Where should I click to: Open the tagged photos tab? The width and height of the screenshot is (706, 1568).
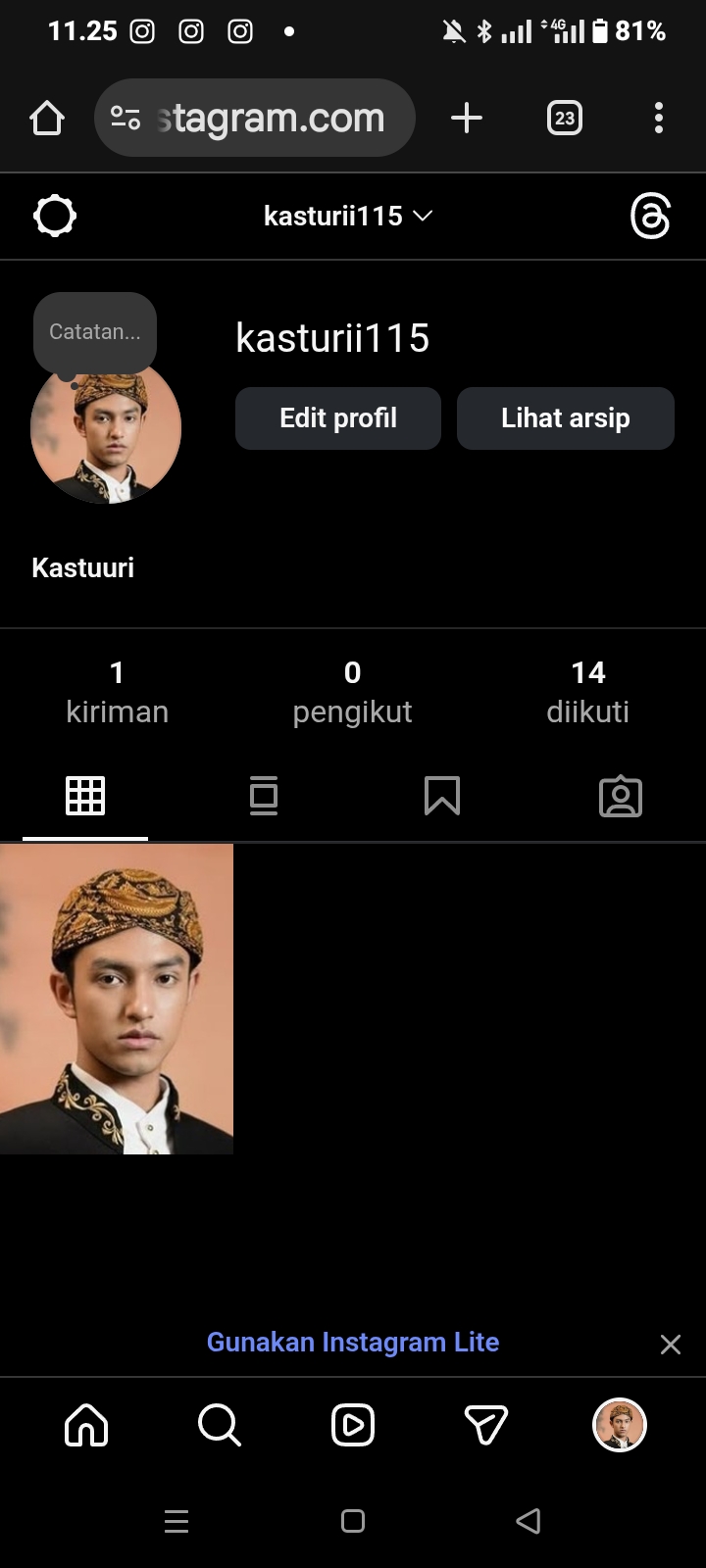[621, 796]
